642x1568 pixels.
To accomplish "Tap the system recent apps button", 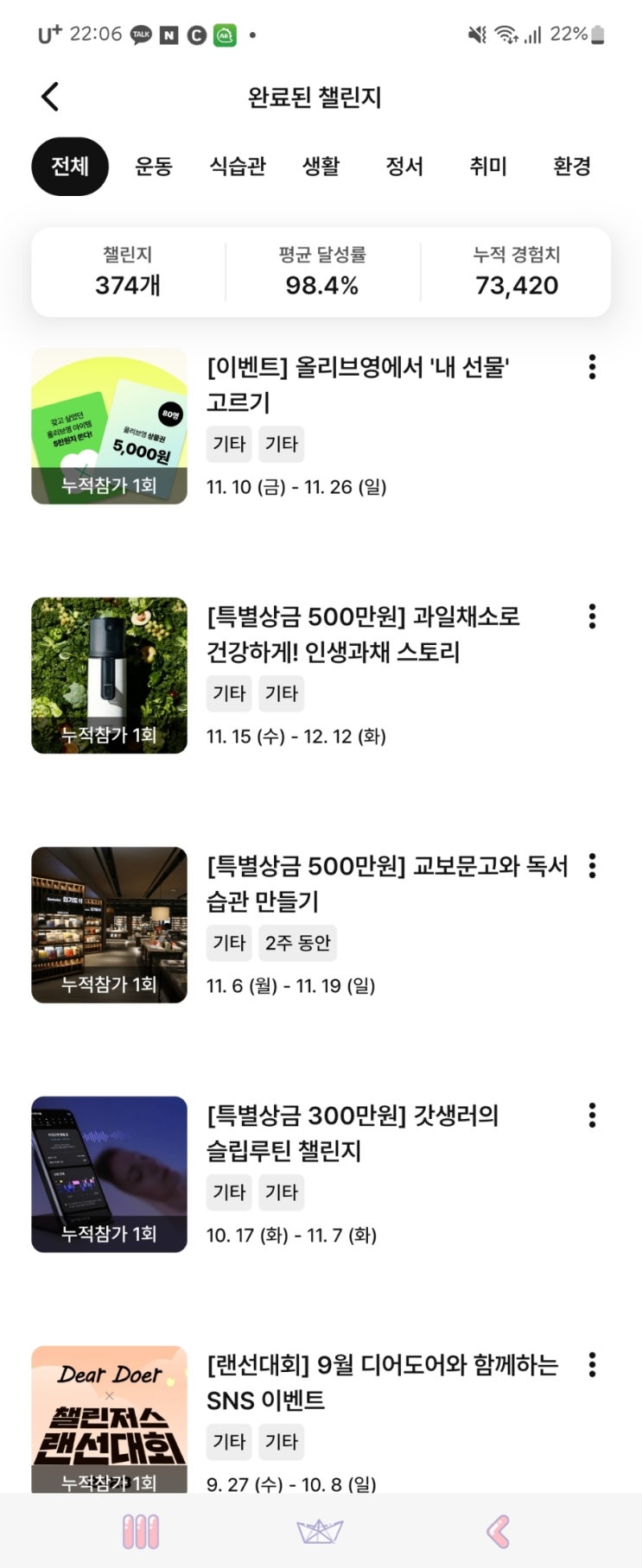I will pos(141,1532).
